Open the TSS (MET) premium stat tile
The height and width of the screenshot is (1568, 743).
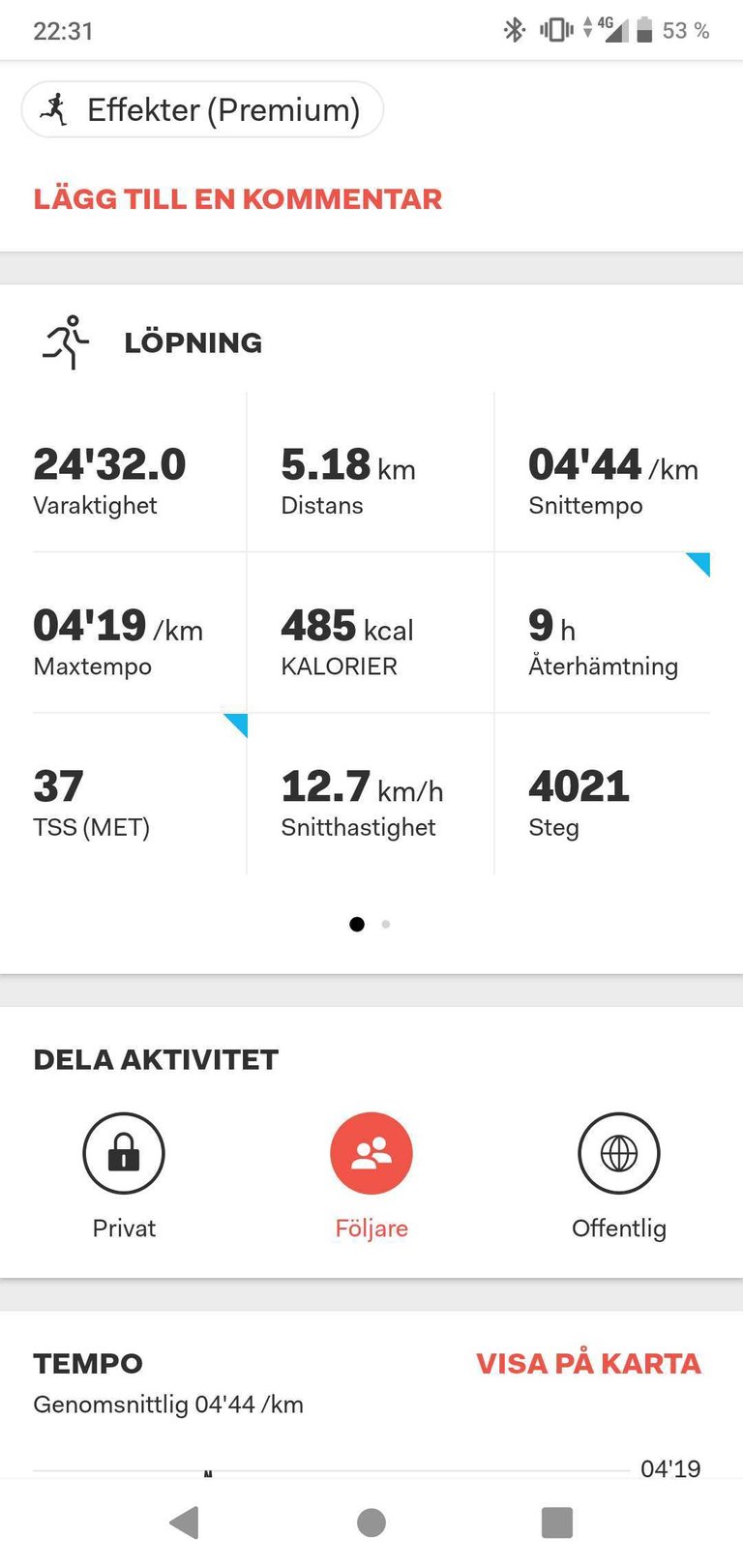point(140,794)
